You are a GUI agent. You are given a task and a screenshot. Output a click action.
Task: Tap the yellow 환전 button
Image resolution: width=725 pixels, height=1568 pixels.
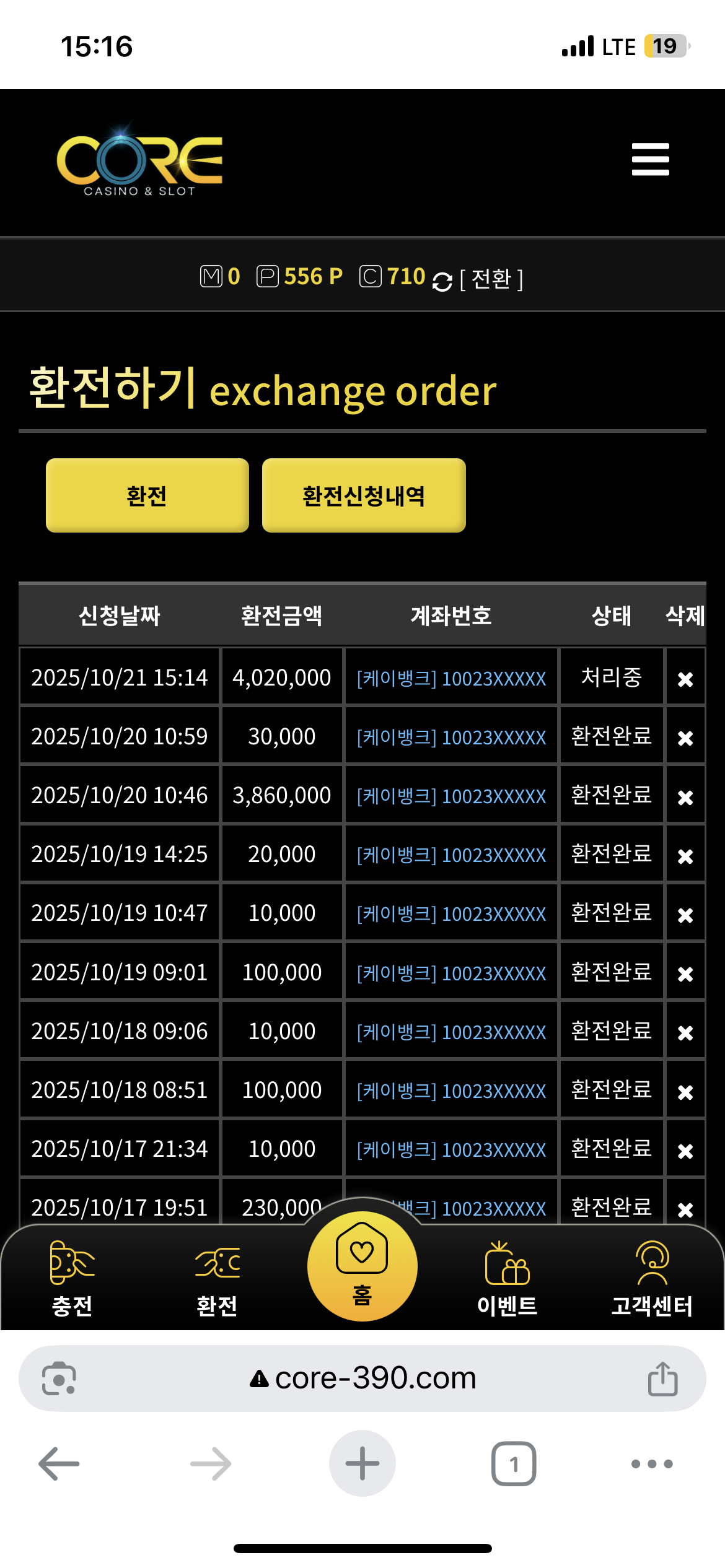pyautogui.click(x=147, y=495)
